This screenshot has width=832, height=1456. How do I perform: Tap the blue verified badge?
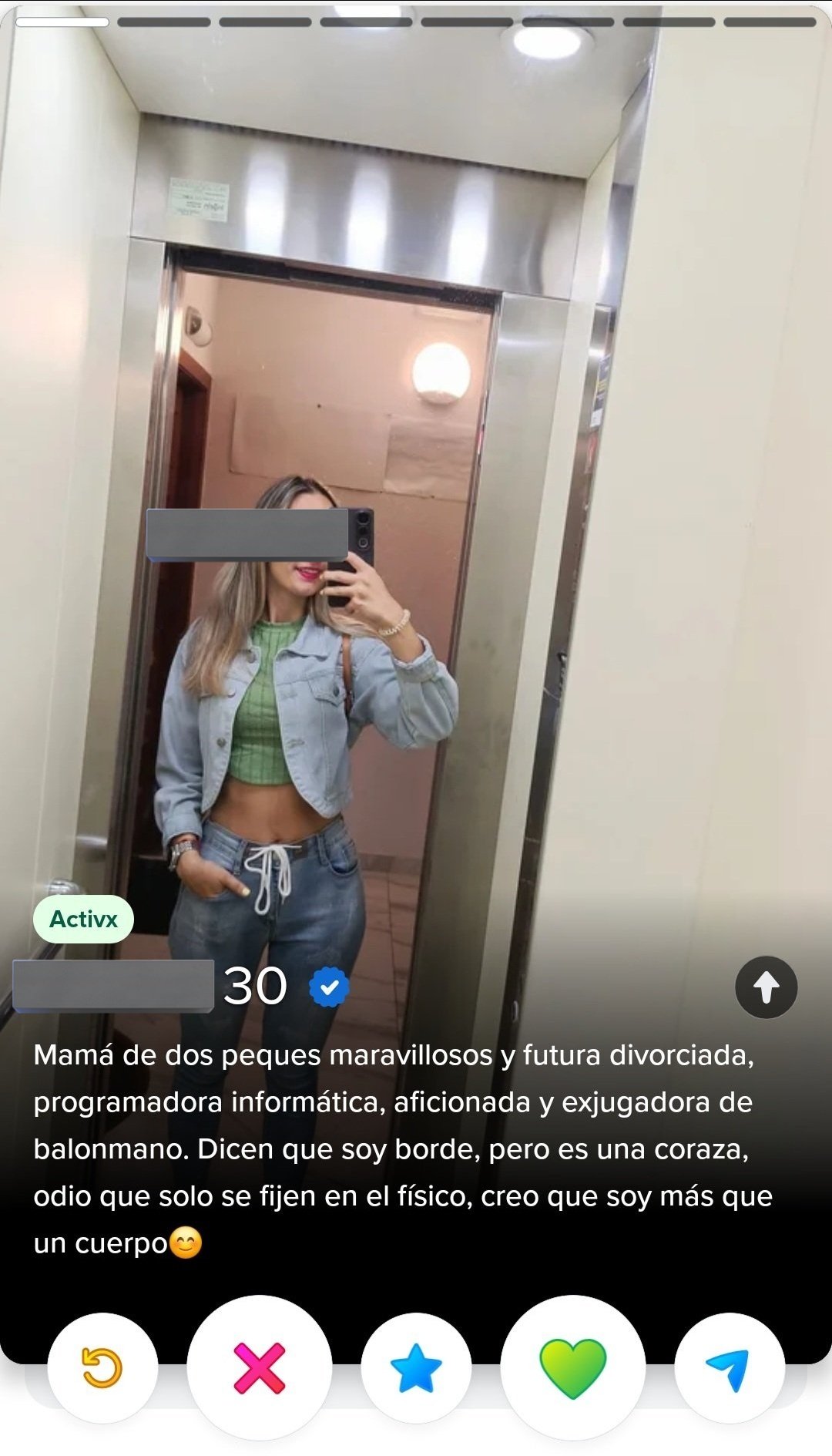[x=329, y=987]
